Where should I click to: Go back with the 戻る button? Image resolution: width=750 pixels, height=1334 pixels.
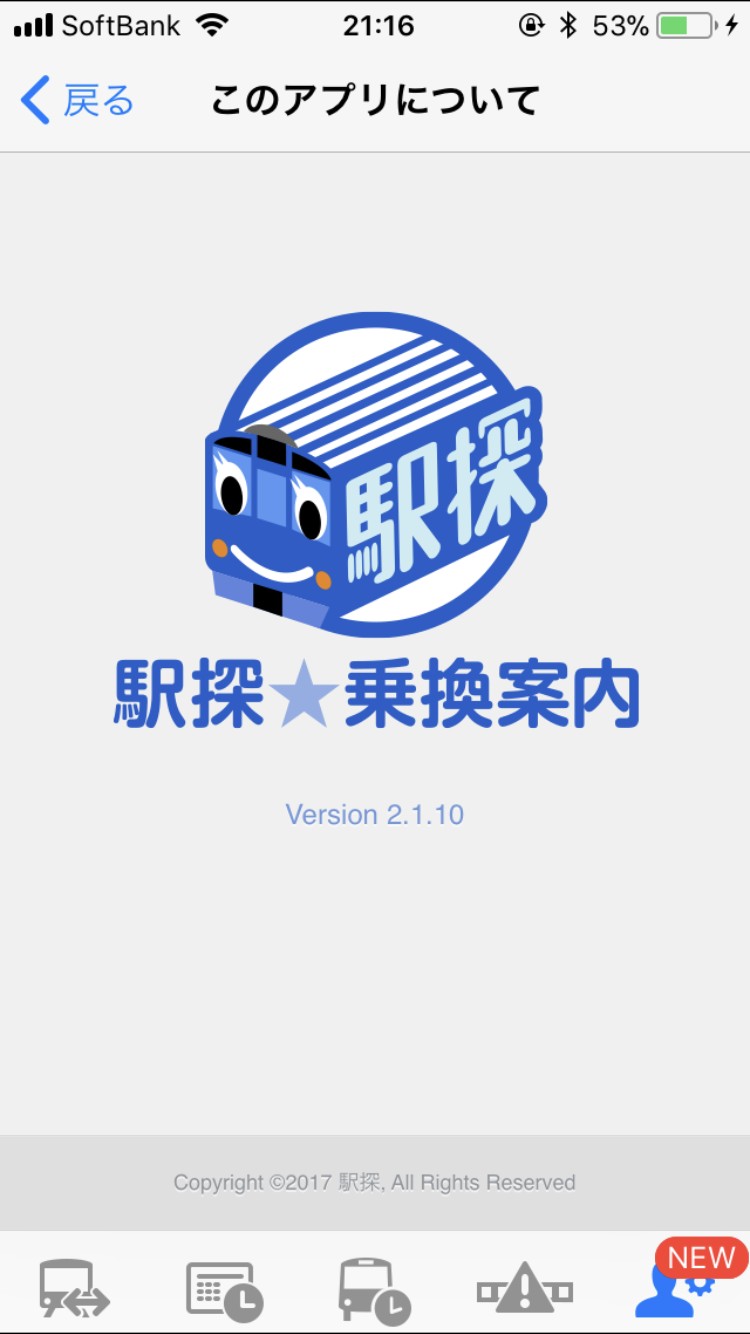tap(77, 101)
